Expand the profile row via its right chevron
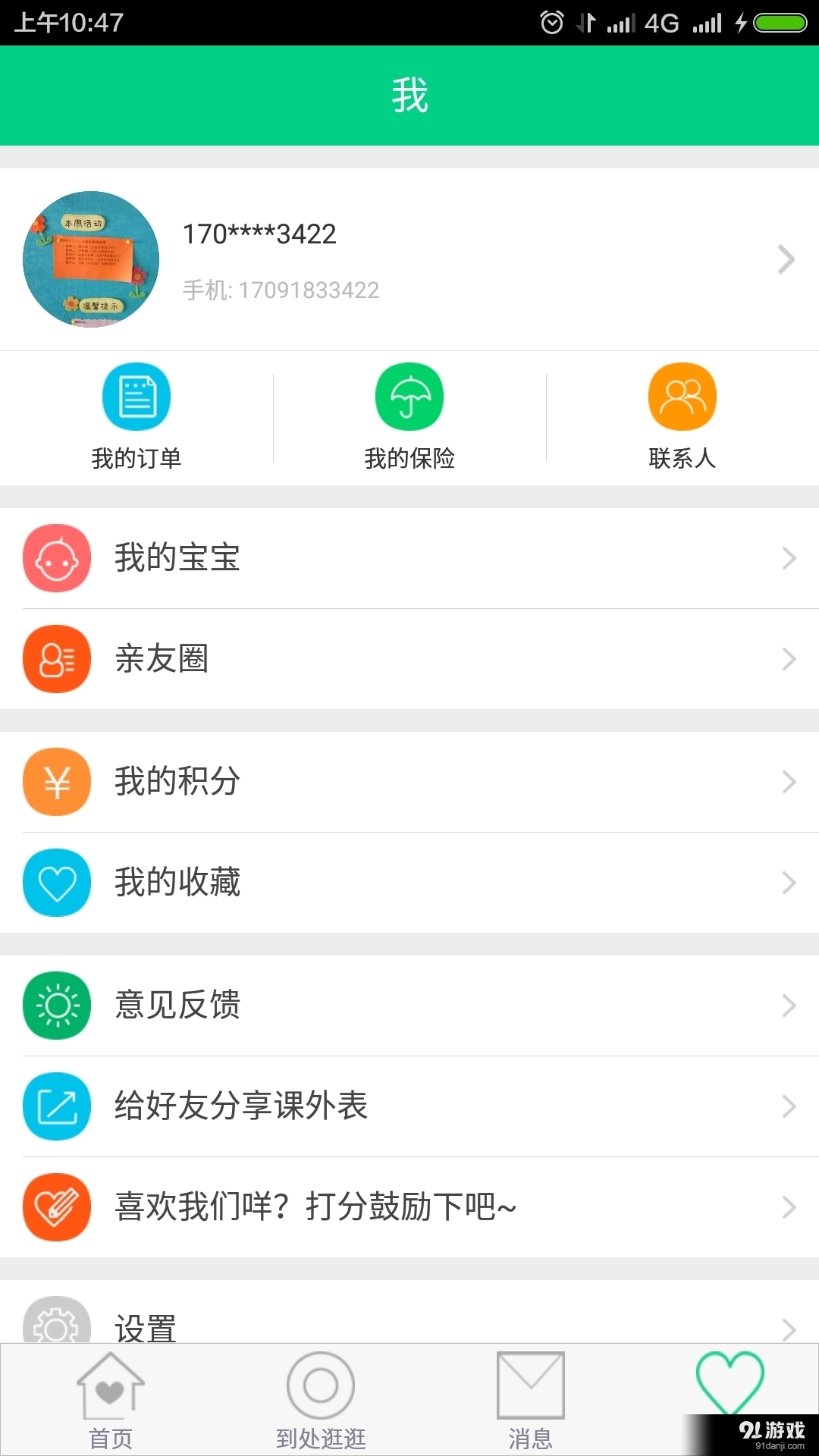 [788, 259]
